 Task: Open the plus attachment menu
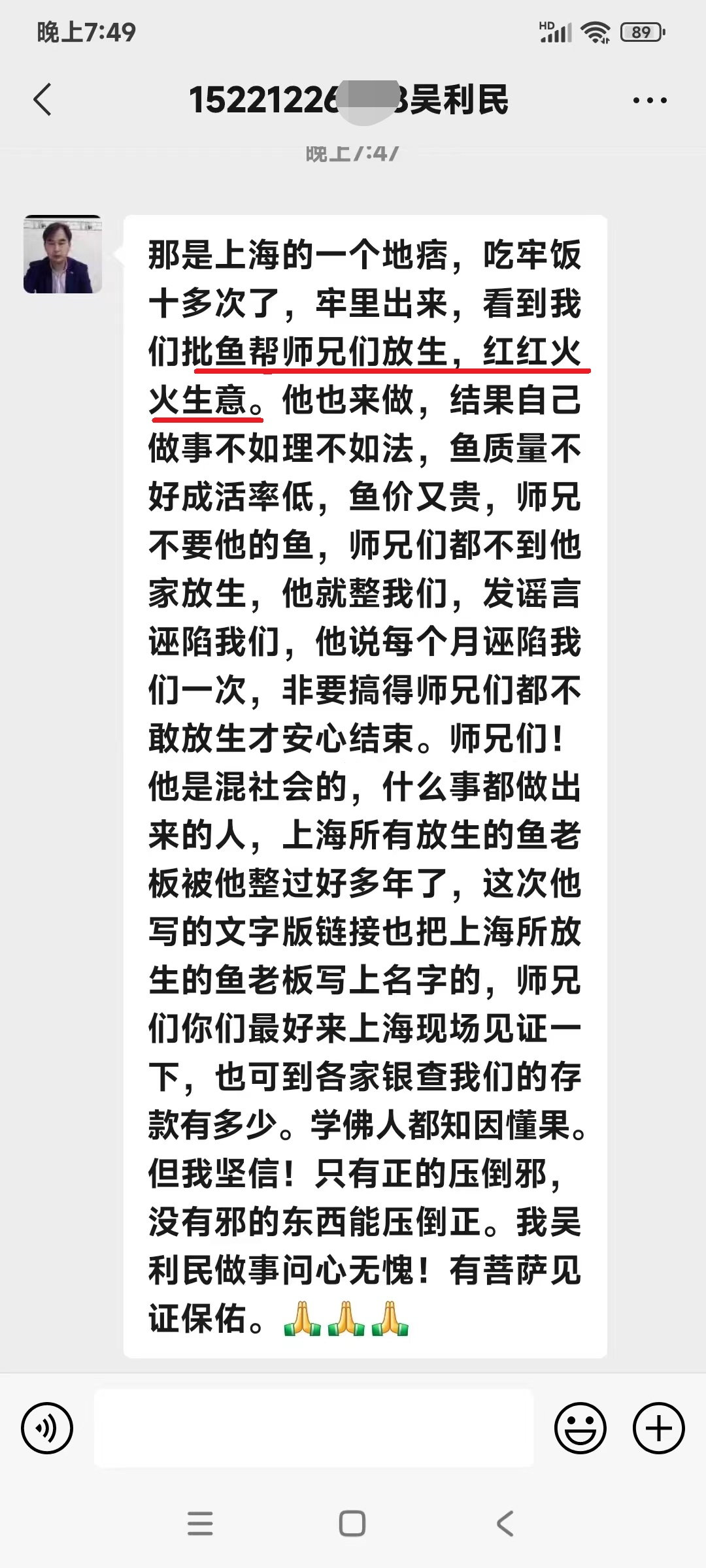point(658,1428)
